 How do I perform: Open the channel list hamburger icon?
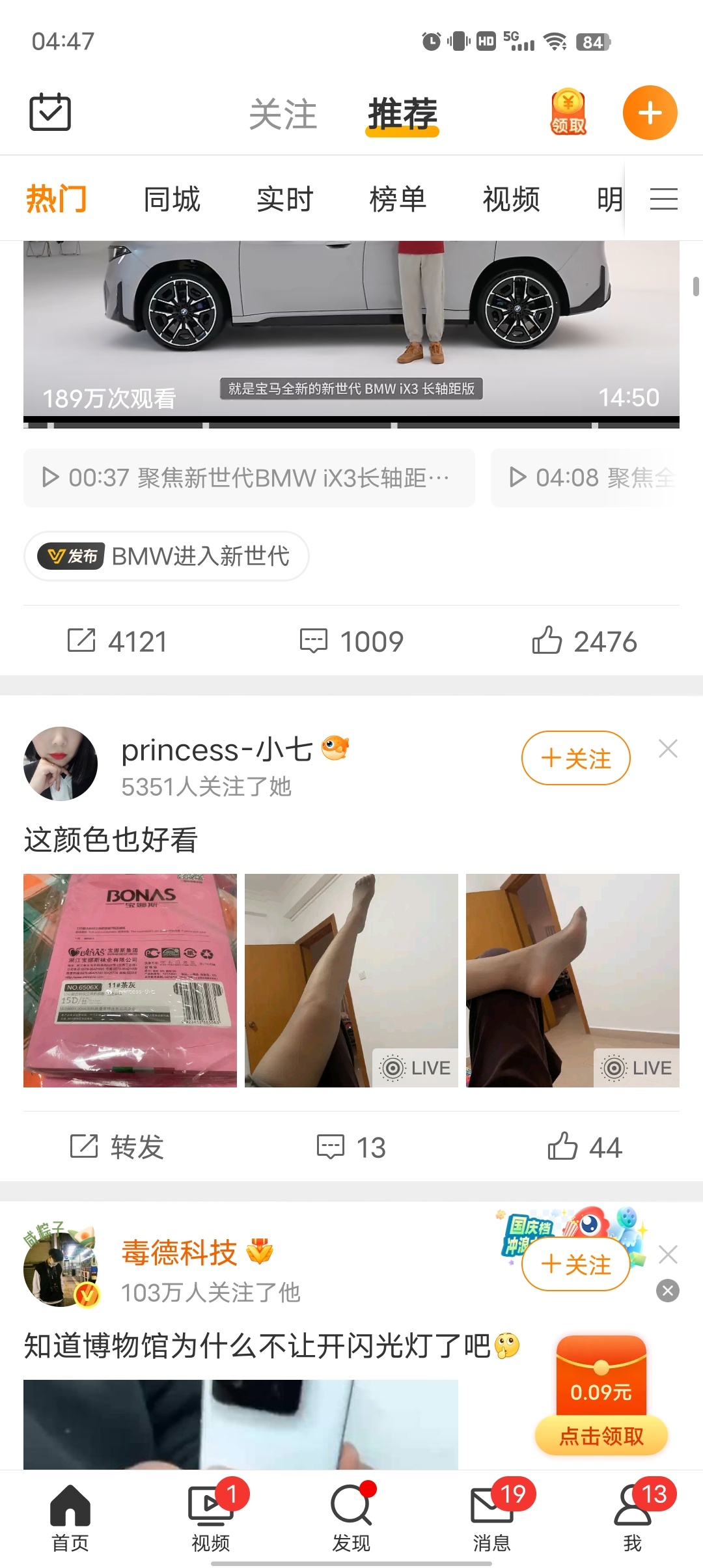663,199
